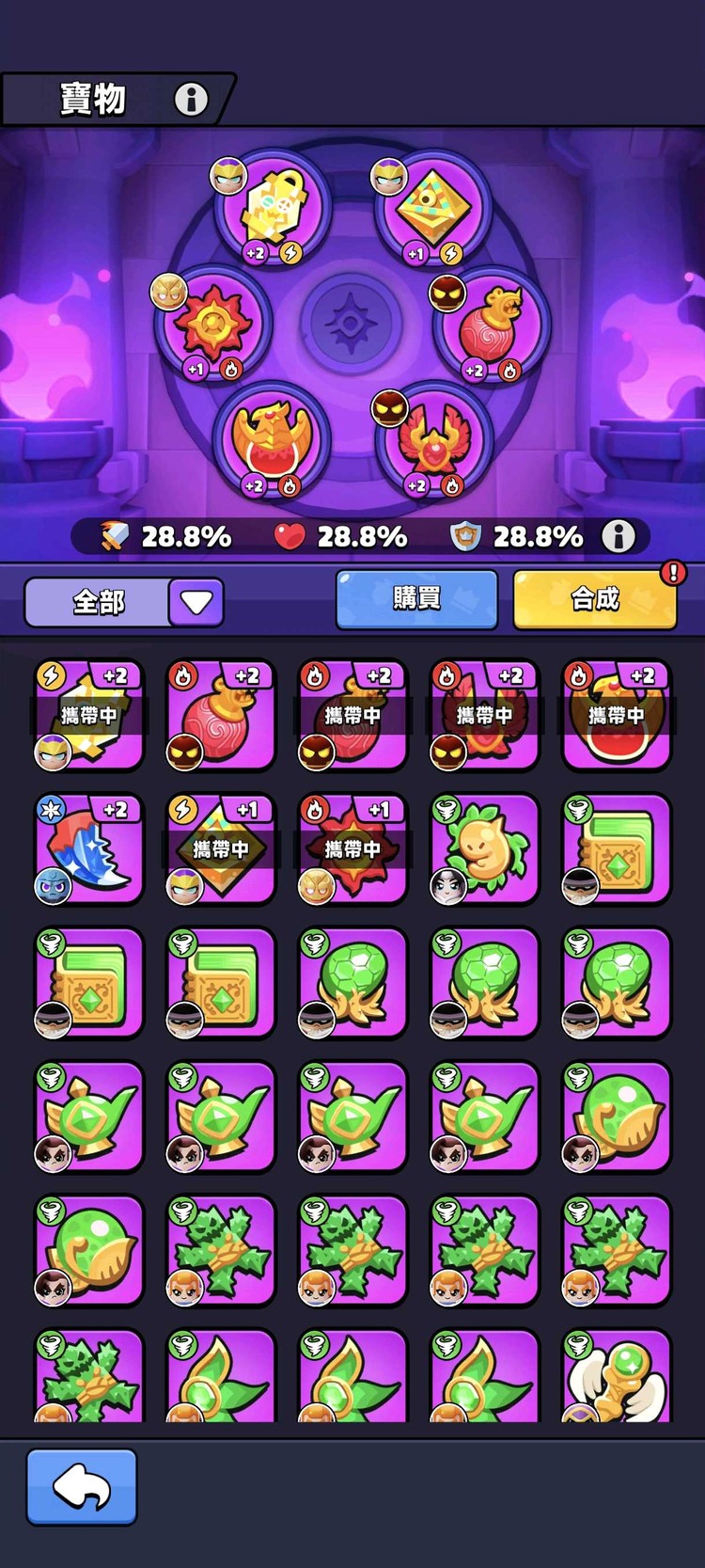Pick the orange seed on green leaf item

coord(485,849)
